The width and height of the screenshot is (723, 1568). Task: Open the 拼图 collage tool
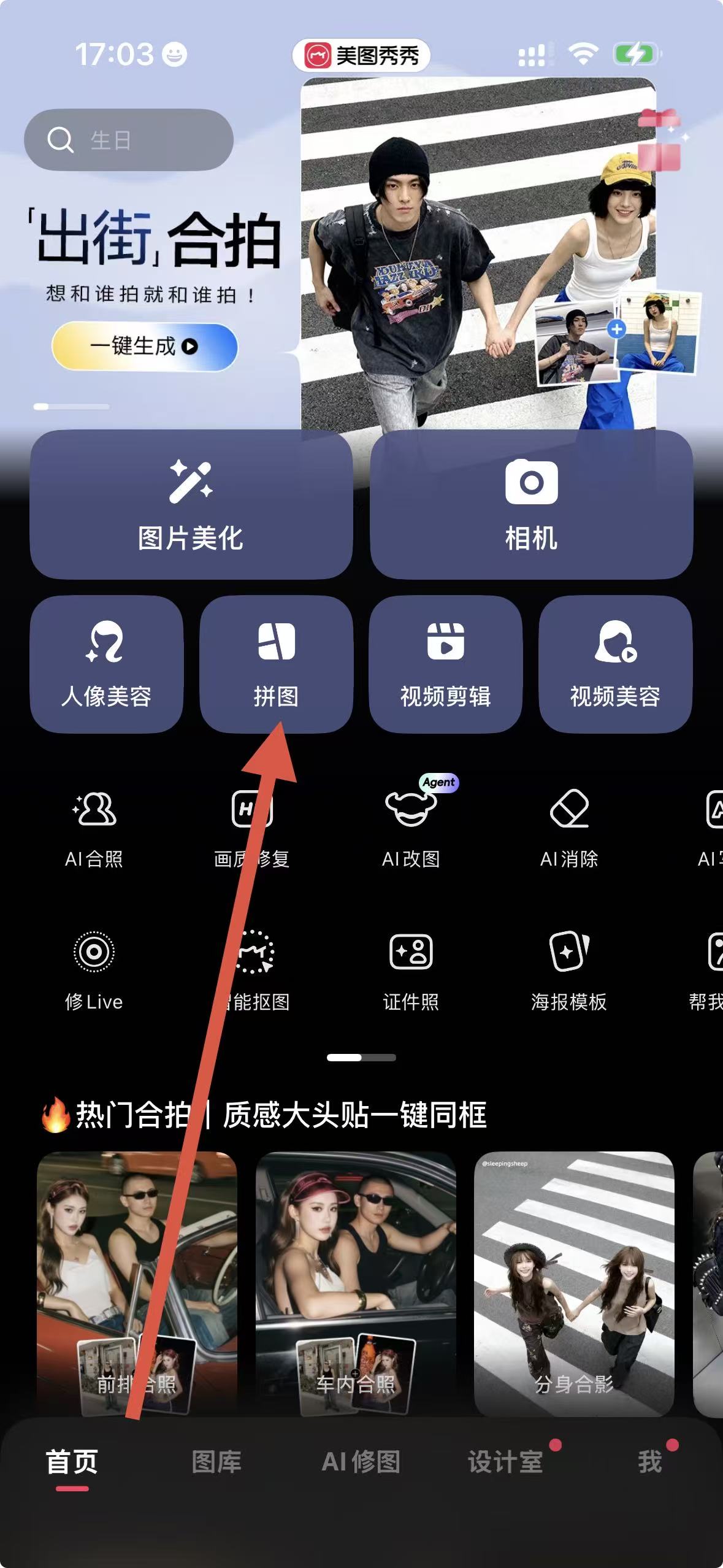pos(276,664)
